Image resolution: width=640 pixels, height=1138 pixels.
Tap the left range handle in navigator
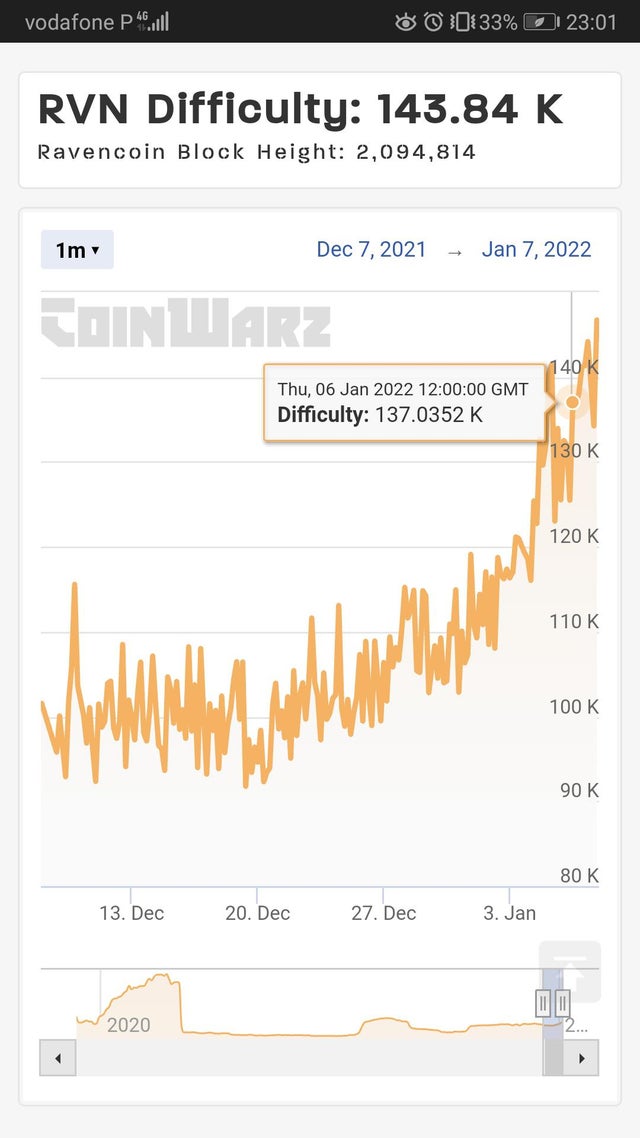543,1002
